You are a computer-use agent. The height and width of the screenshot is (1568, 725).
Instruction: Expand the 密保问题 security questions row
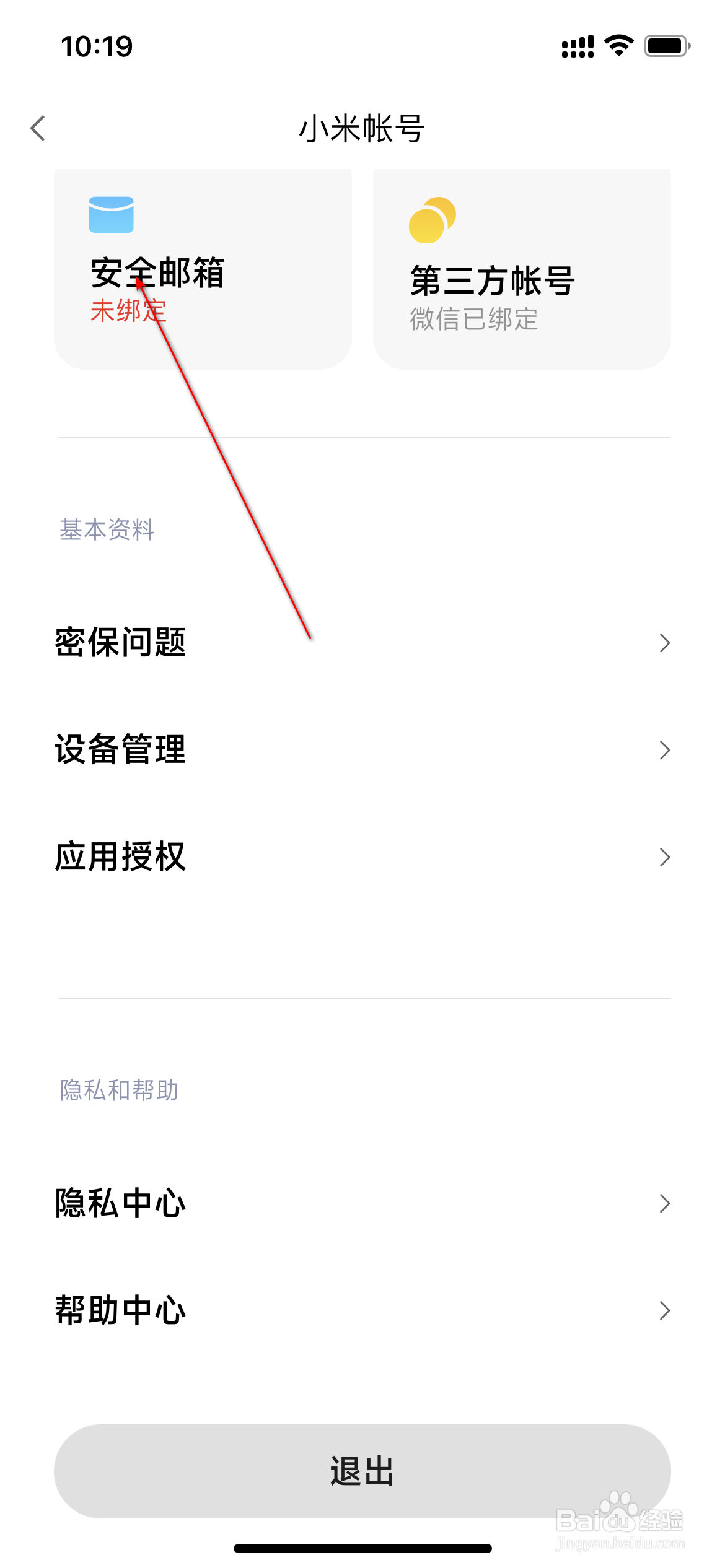point(362,643)
